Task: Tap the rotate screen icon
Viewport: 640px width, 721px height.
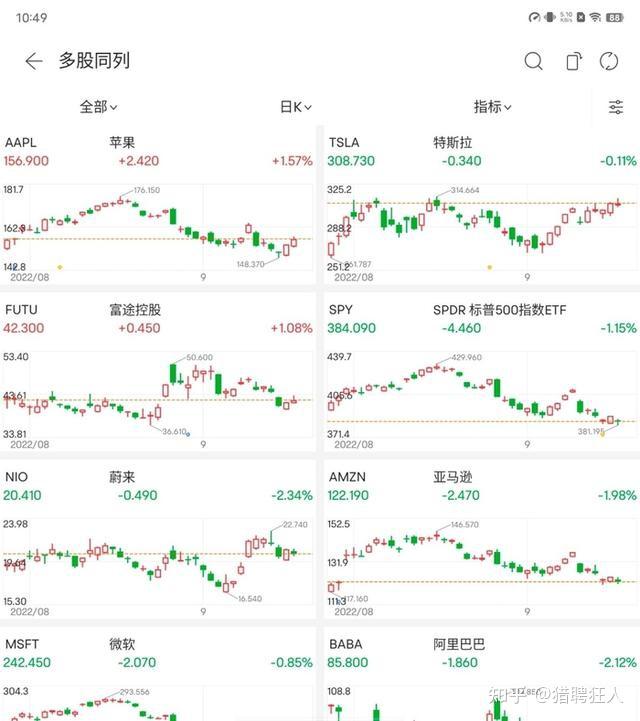Action: (573, 61)
